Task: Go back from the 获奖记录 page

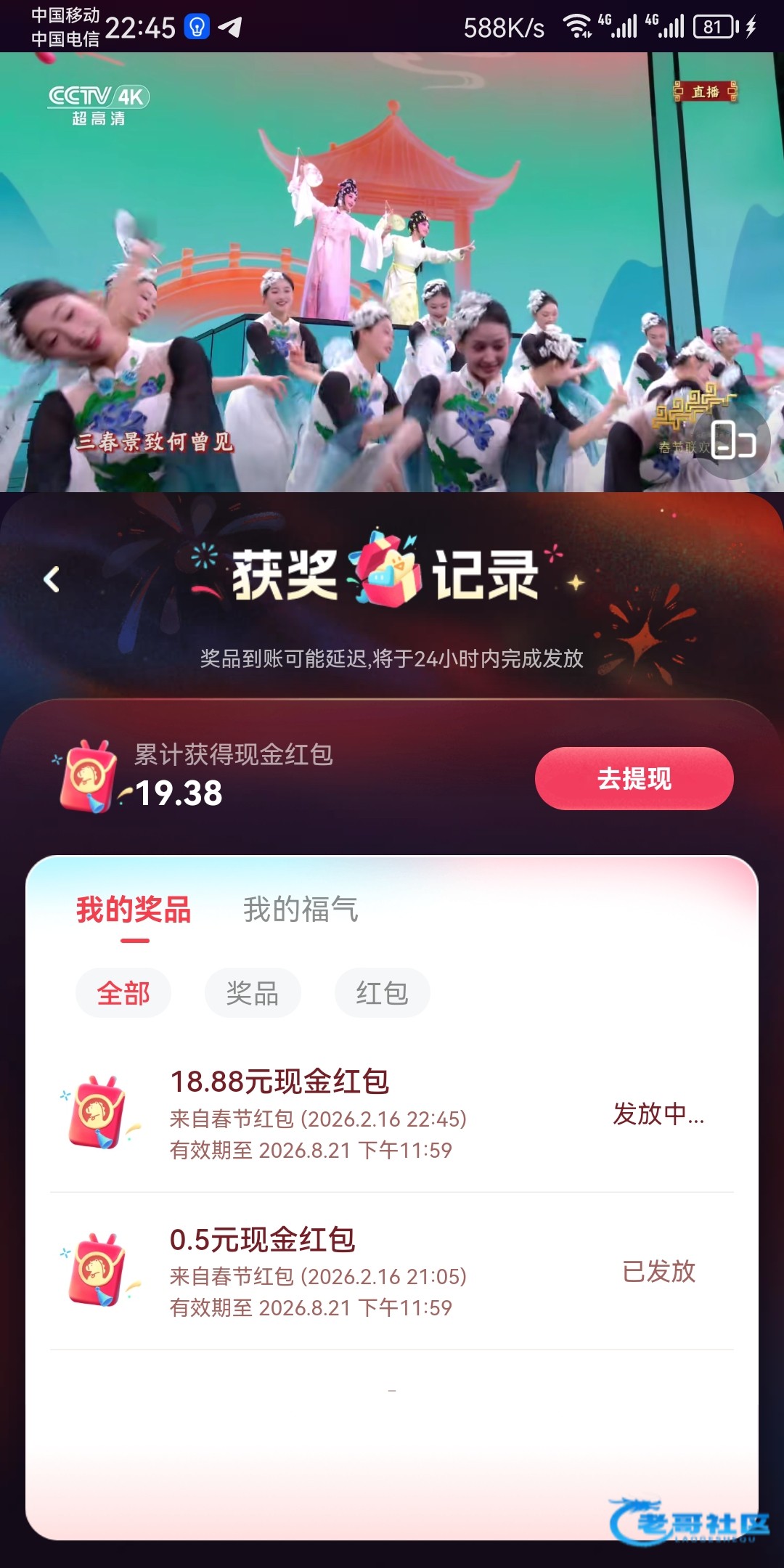Action: pyautogui.click(x=52, y=579)
